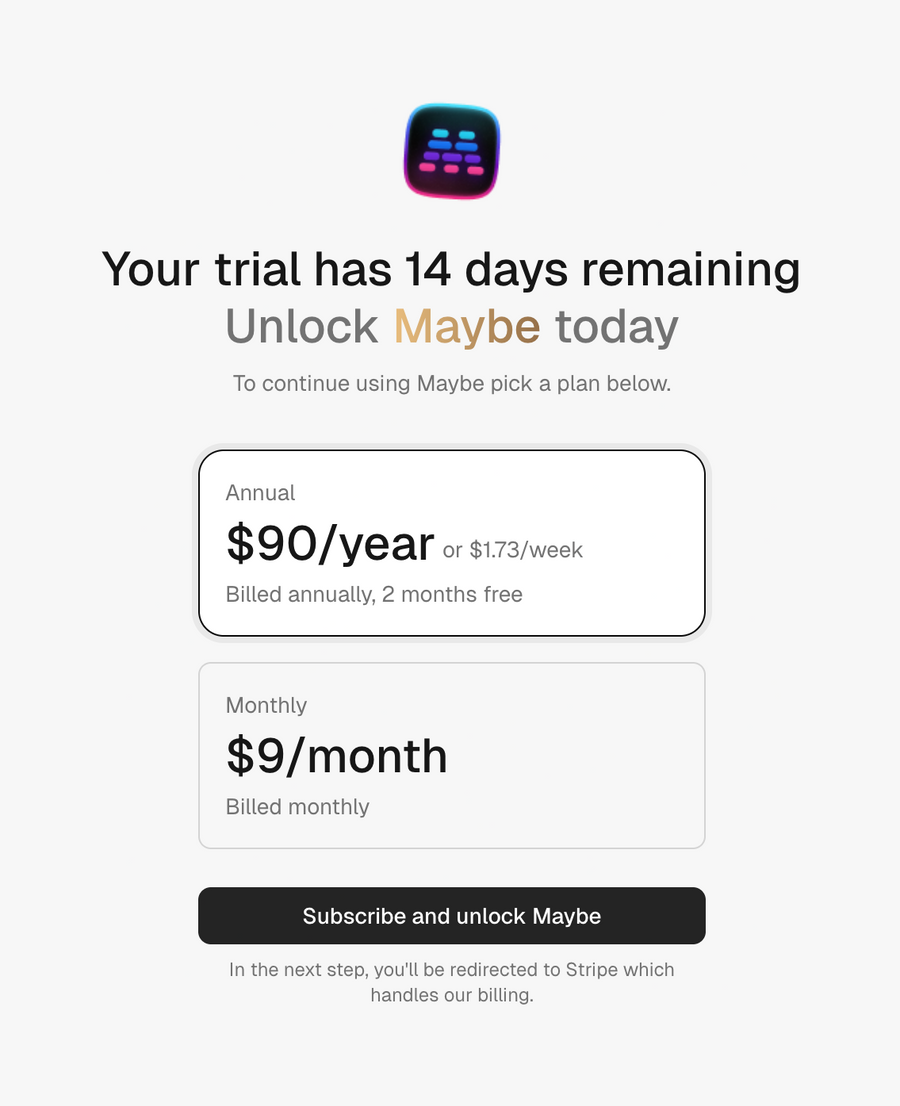
Task: Click the Annual label on the top plan
Action: click(260, 493)
